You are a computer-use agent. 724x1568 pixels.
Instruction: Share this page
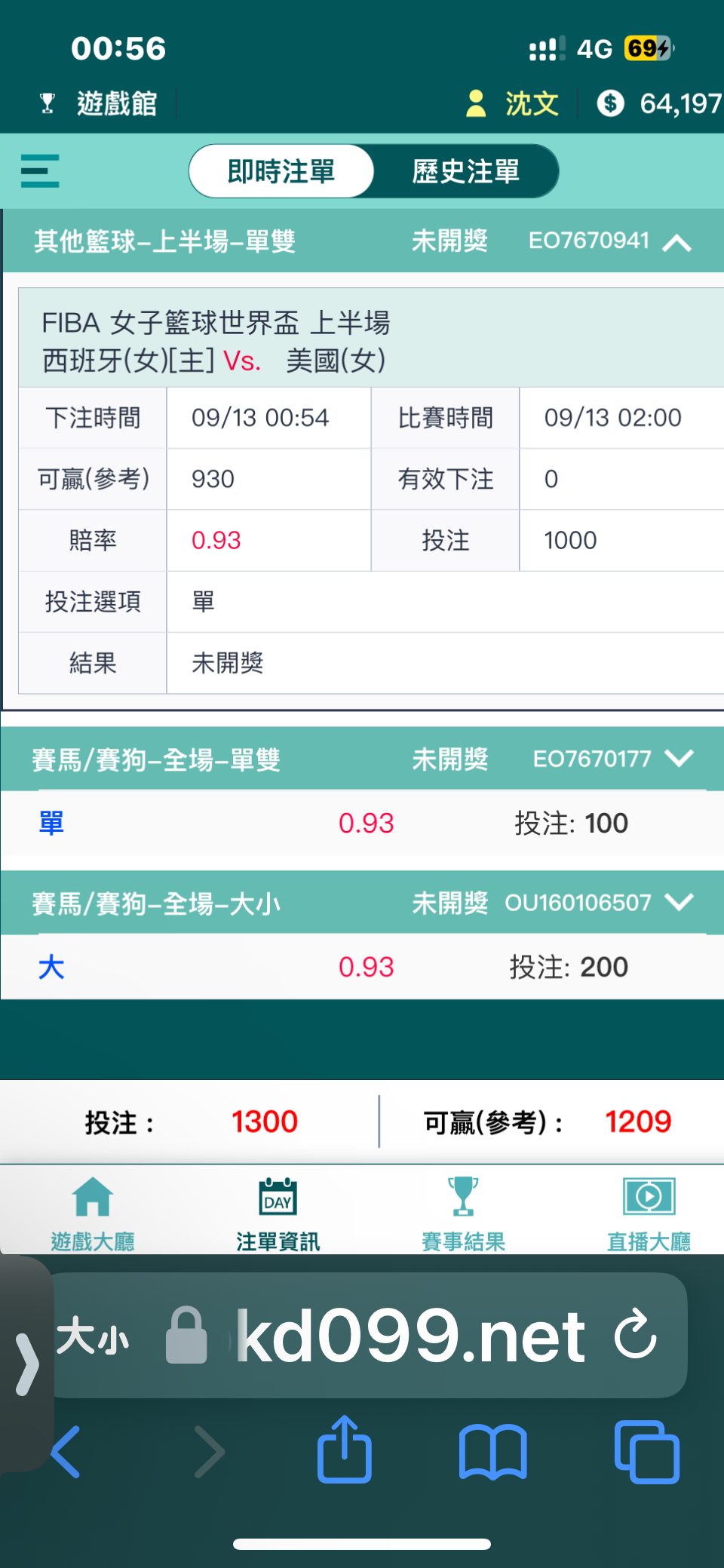345,1449
